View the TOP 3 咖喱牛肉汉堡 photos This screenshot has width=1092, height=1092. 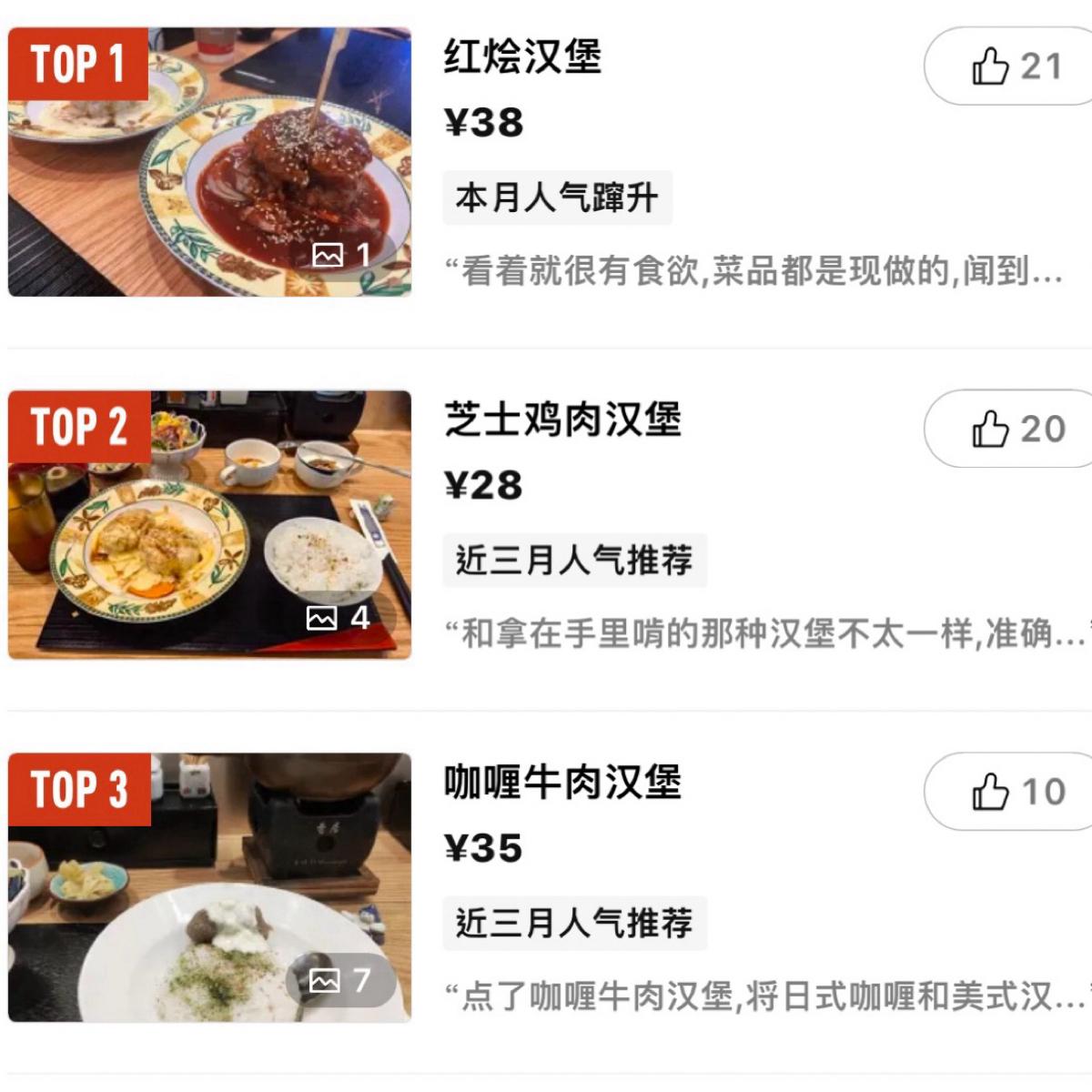click(209, 887)
